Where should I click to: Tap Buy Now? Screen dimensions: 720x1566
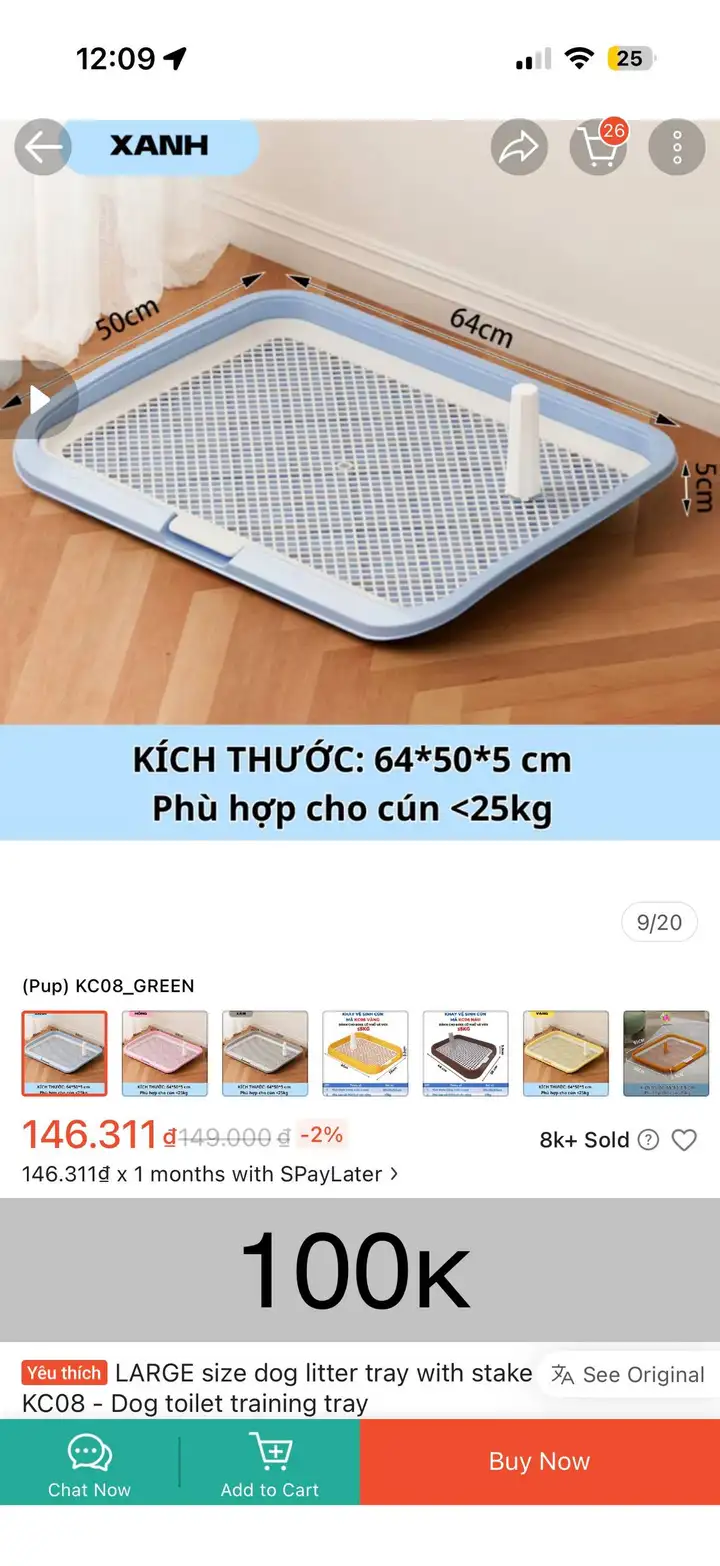tap(540, 1462)
